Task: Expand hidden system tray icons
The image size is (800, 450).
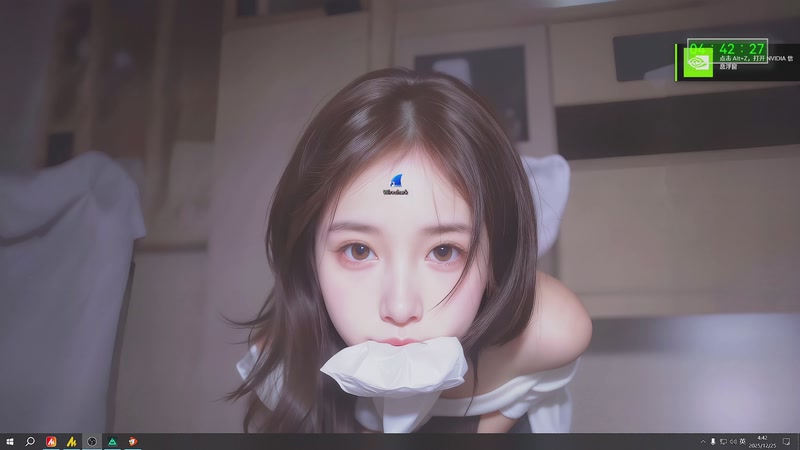Action: [x=703, y=441]
